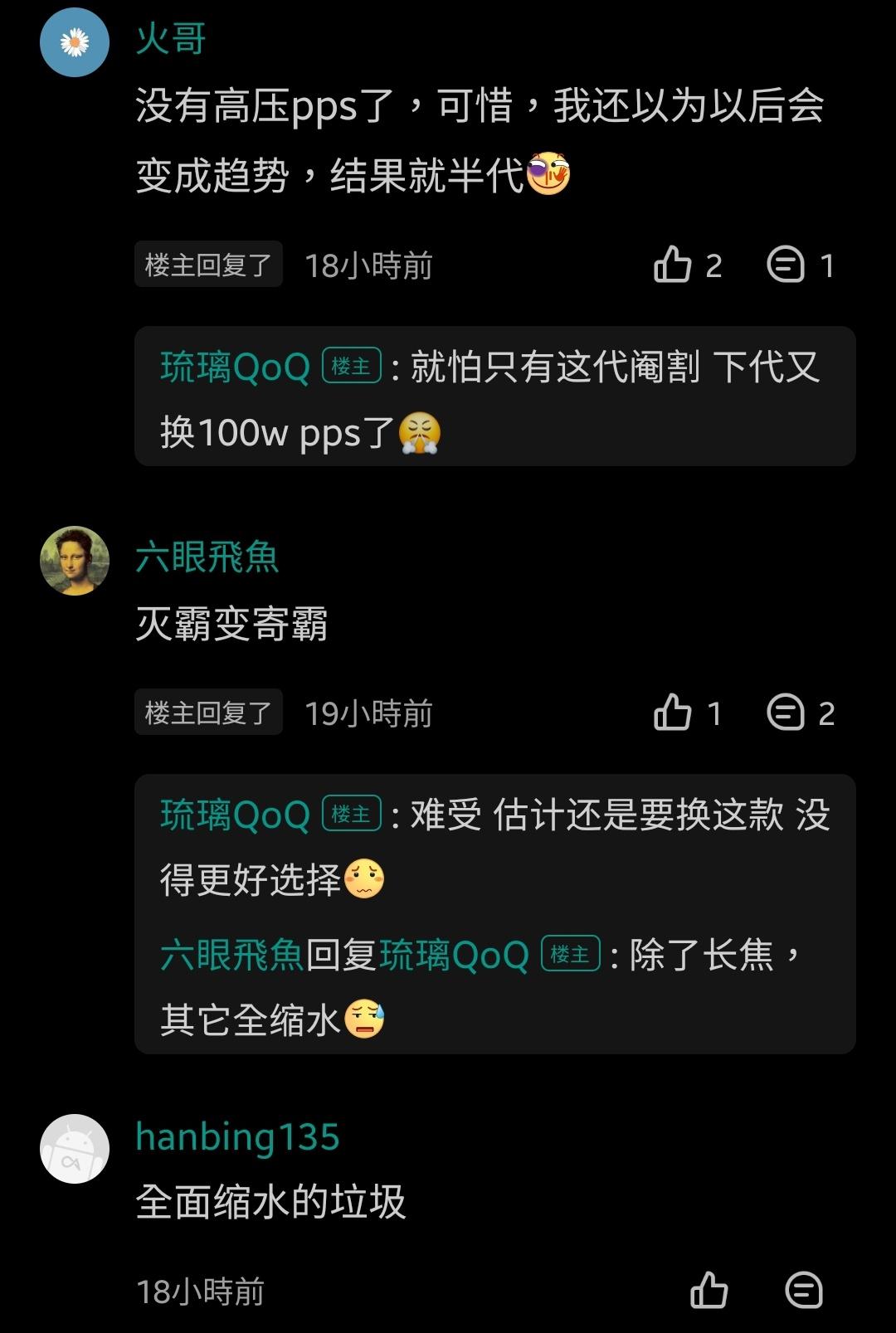Like 火哥's comment
Screen dimensions: 896x1333
pos(673,265)
